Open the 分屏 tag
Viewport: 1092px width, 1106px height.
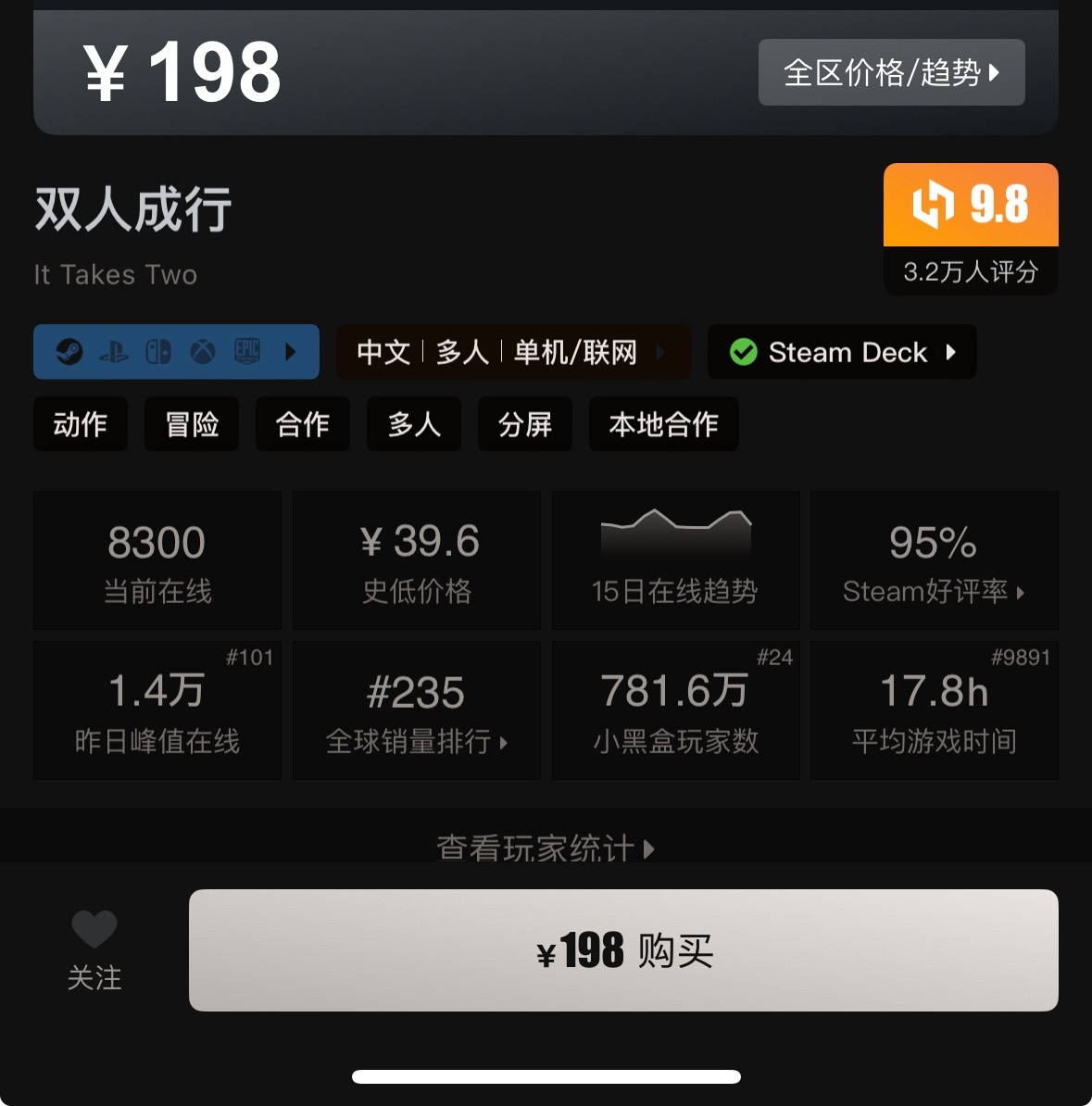(x=525, y=424)
